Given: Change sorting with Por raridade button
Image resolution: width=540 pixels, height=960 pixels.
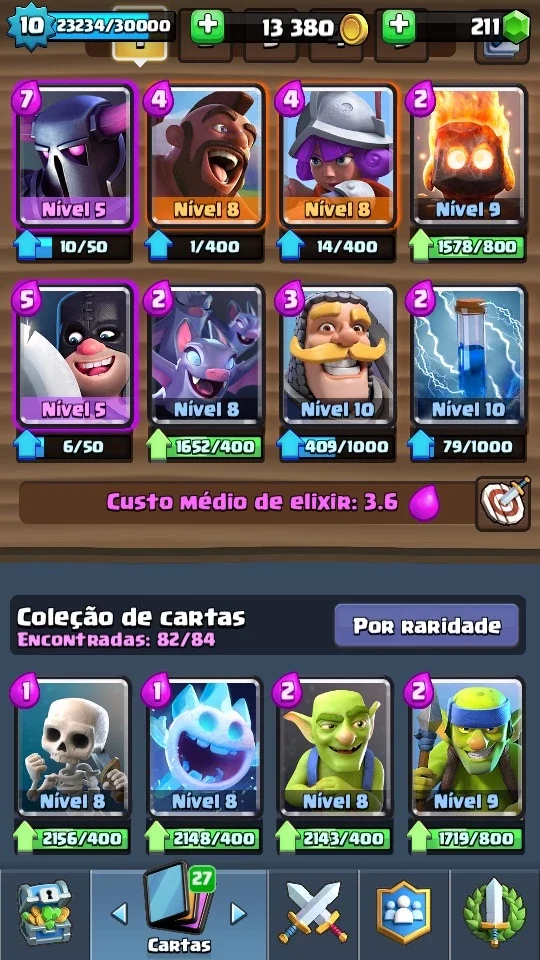Looking at the screenshot, I should 427,626.
